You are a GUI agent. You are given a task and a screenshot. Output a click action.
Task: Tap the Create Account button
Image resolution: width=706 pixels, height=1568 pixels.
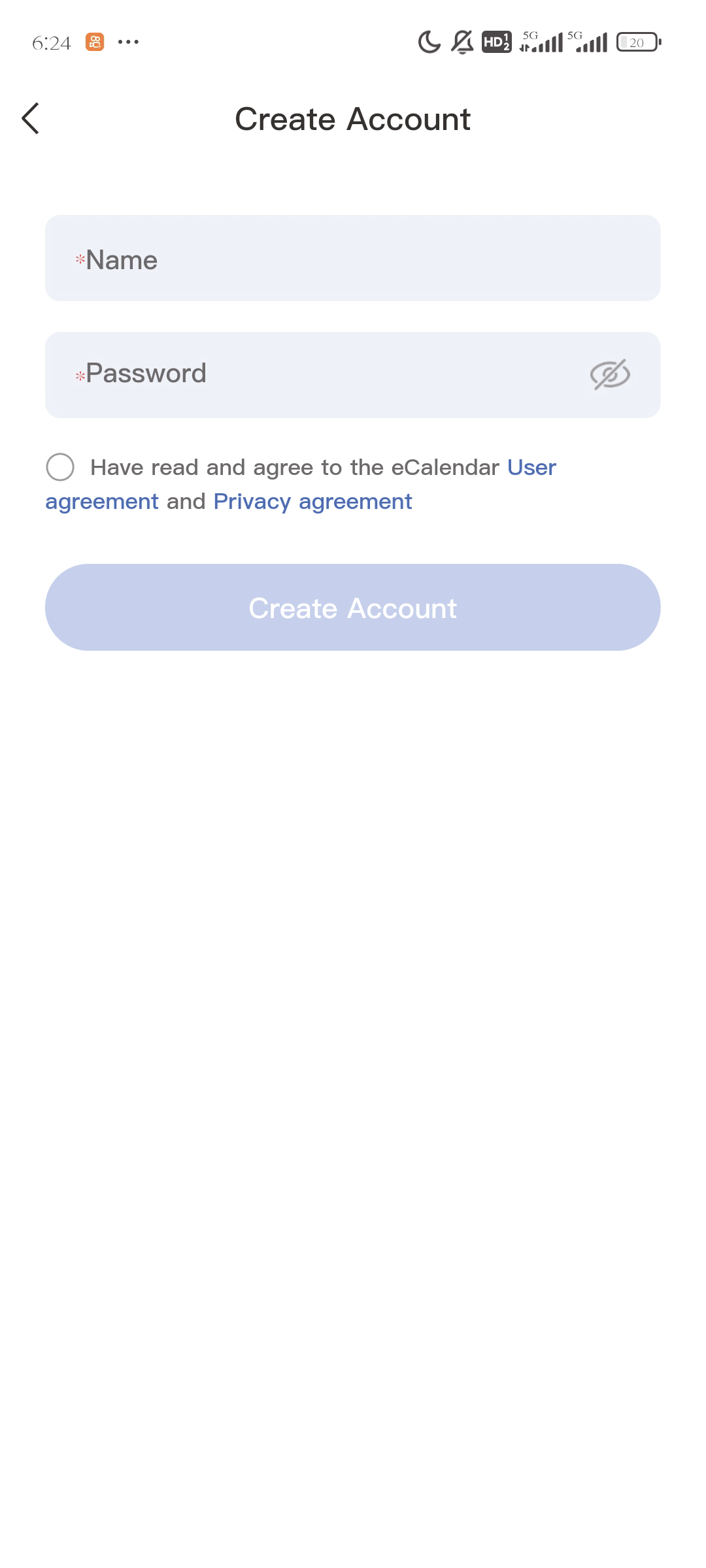[353, 608]
